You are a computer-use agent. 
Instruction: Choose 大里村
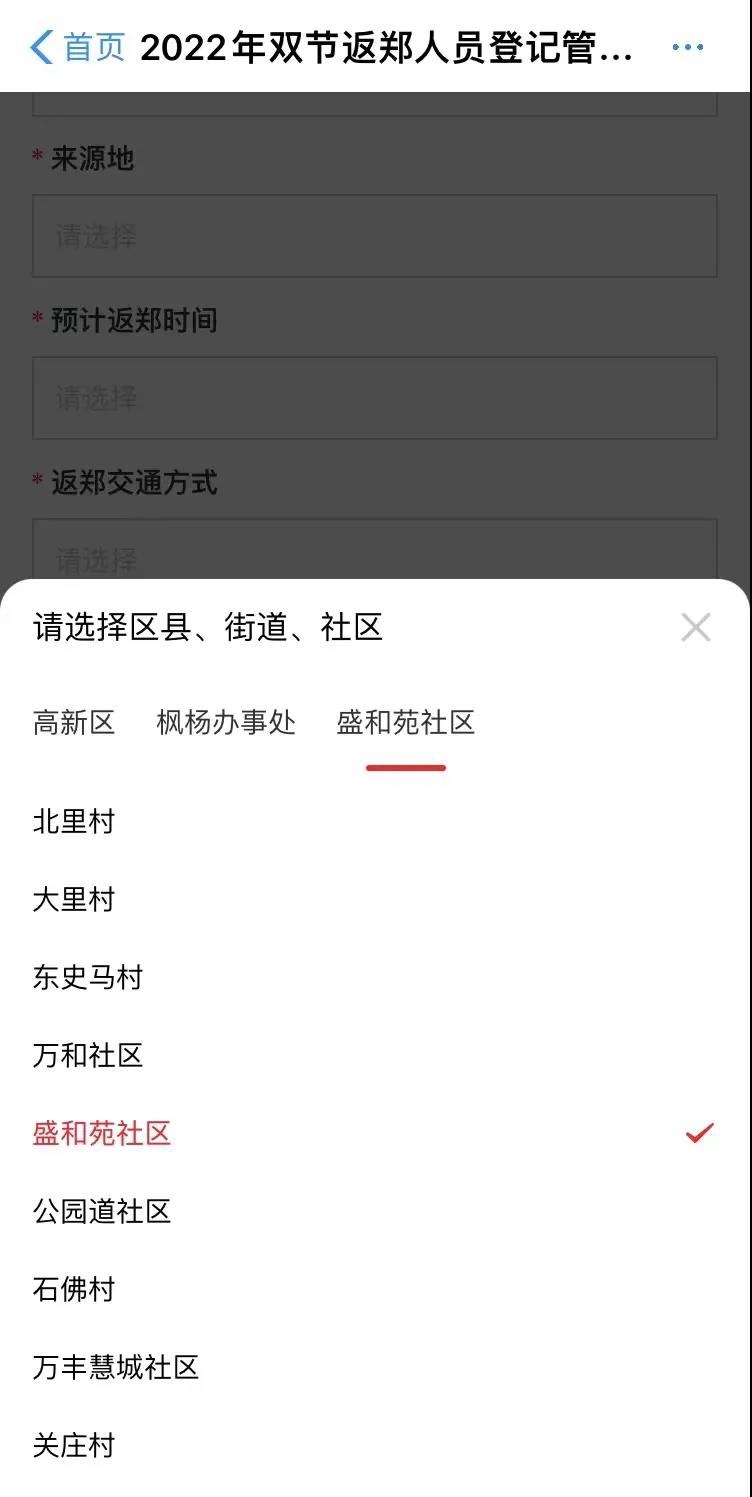pyautogui.click(x=74, y=900)
